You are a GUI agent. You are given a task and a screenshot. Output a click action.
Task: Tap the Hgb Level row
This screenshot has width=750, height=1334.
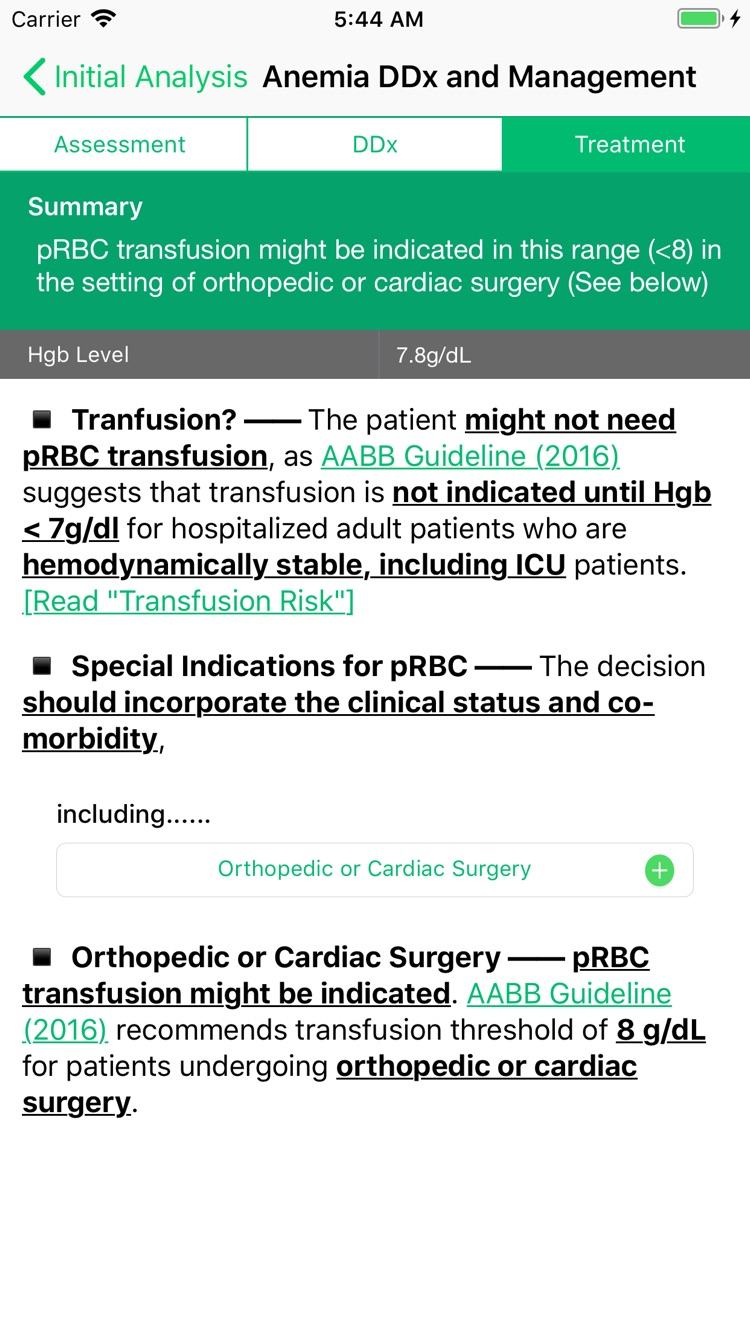tap(78, 355)
